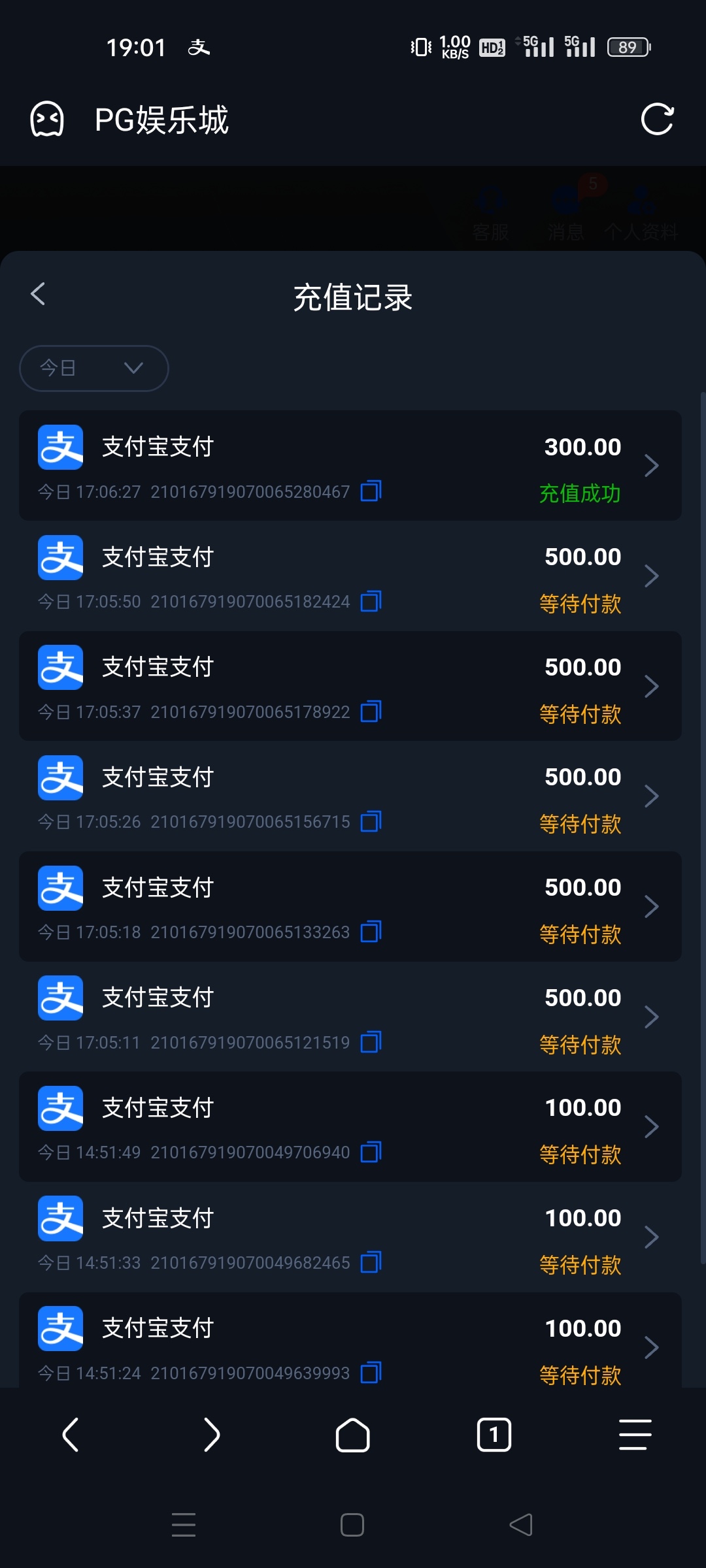Expand the 今日 date filter dropdown

(94, 368)
